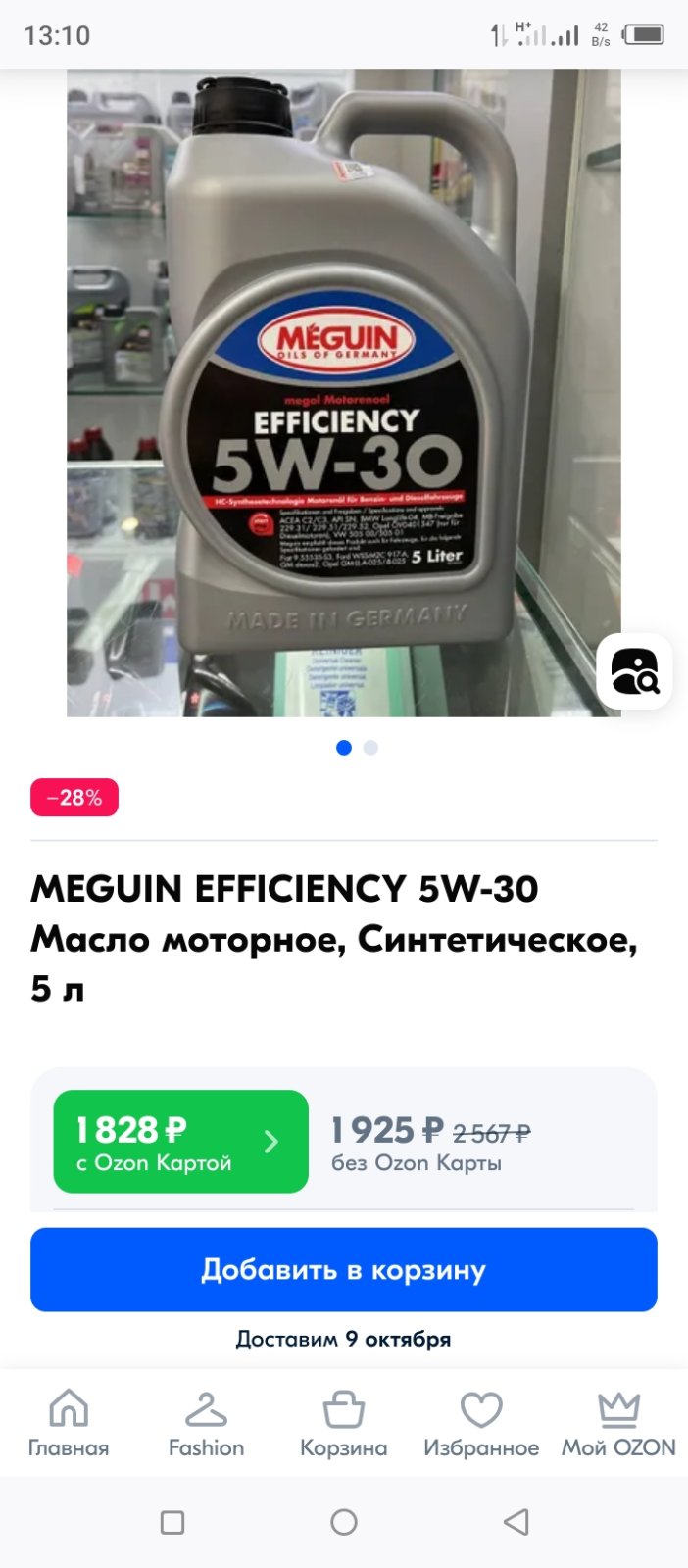This screenshot has width=688, height=1568.
Task: Tap the system back button
Action: (x=516, y=1522)
